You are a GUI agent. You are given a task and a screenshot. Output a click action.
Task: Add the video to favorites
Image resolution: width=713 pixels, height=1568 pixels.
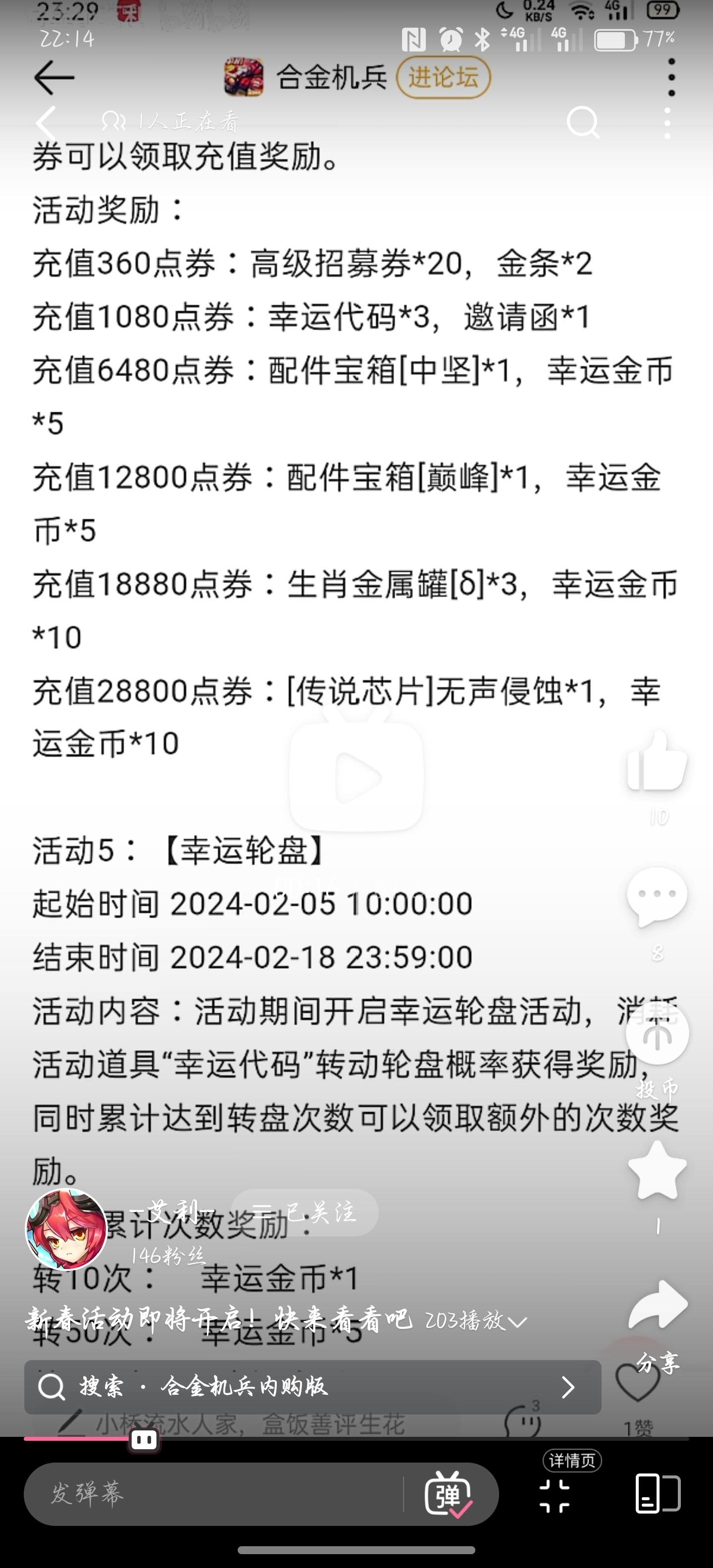tap(657, 1171)
